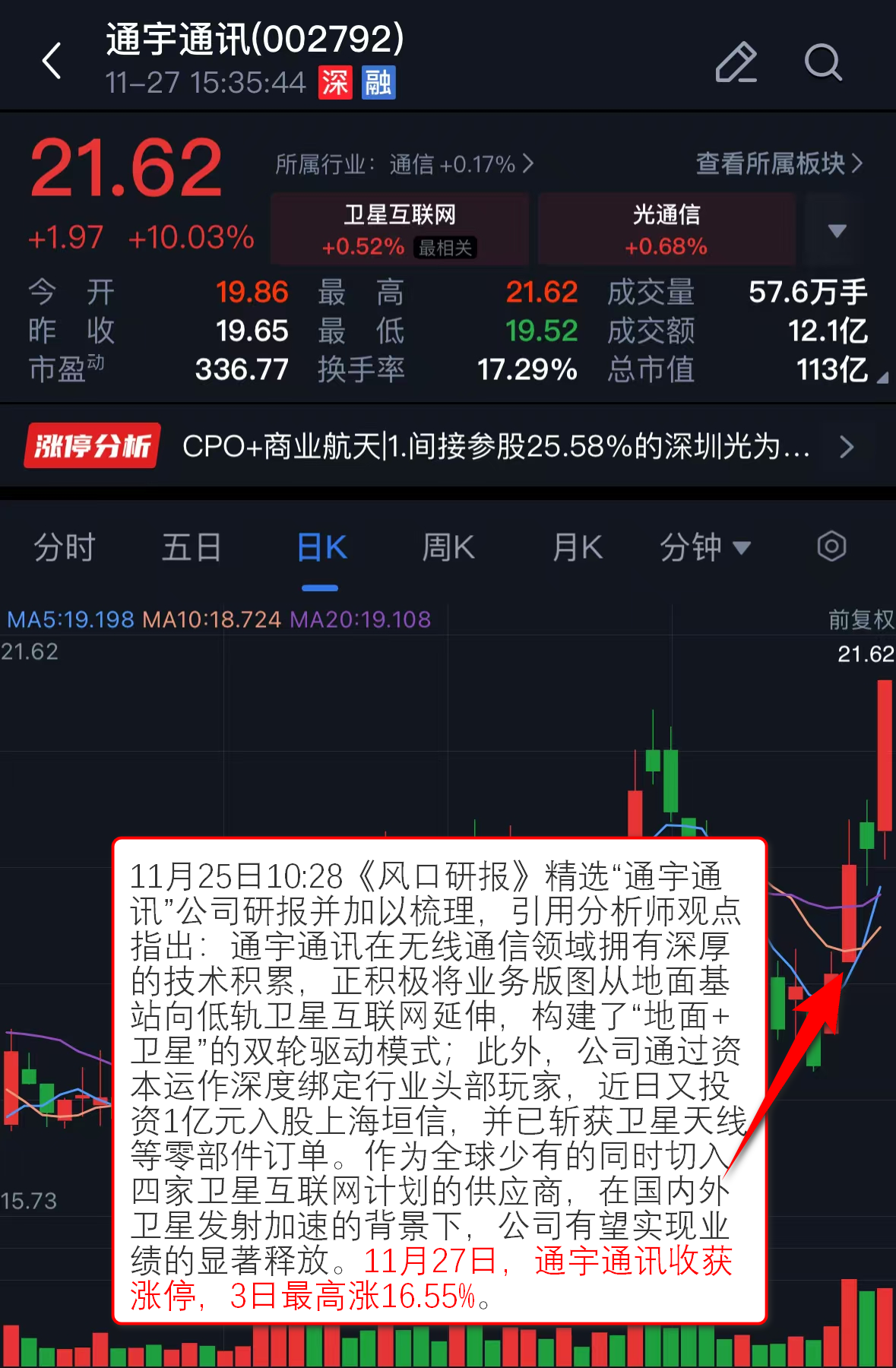Select the 卫星互联网 sector chip
This screenshot has width=896, height=1368.
[400, 229]
